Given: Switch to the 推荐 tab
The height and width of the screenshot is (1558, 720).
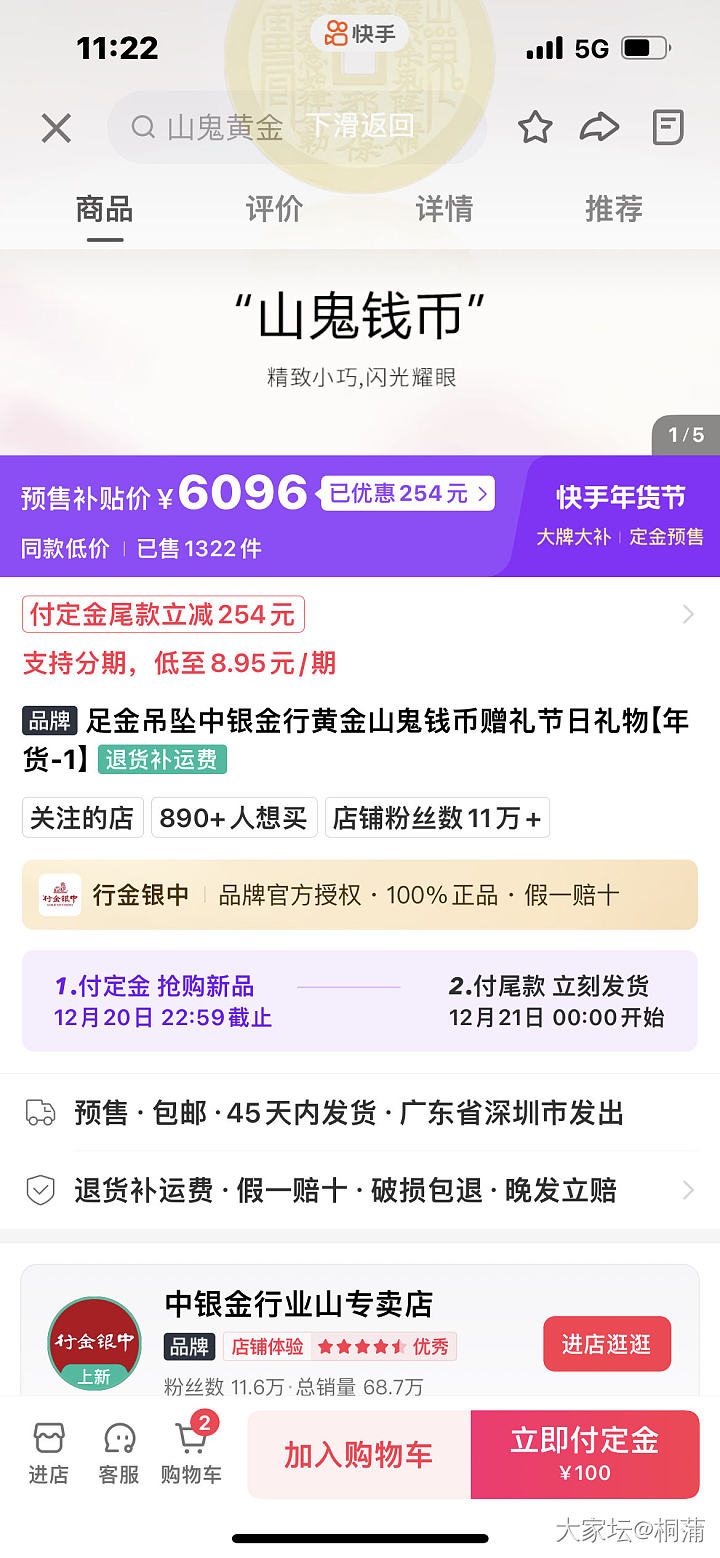Looking at the screenshot, I should 613,209.
